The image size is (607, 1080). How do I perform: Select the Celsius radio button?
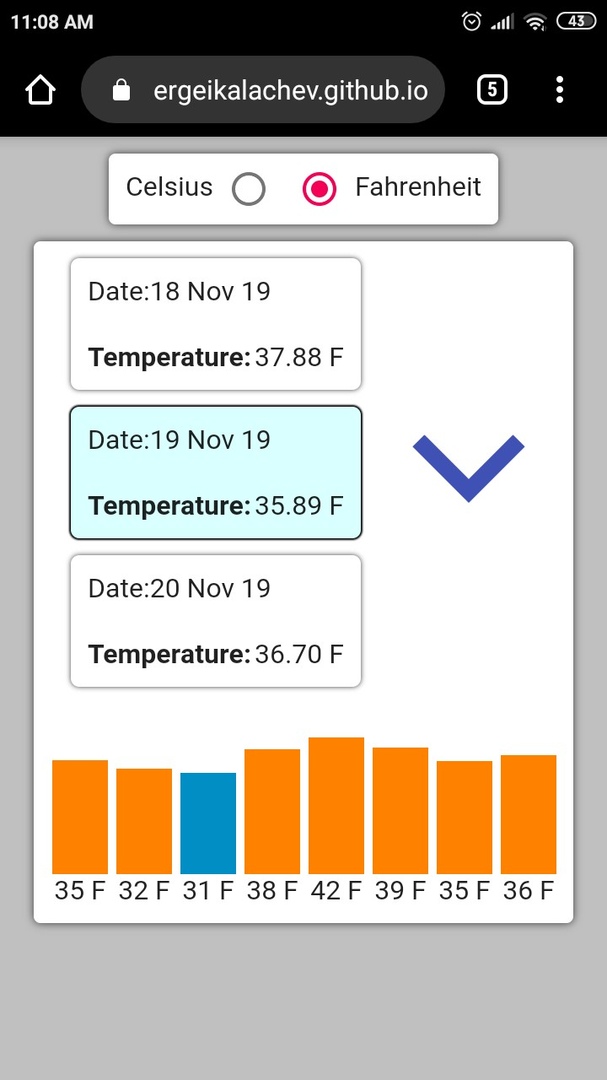click(249, 188)
